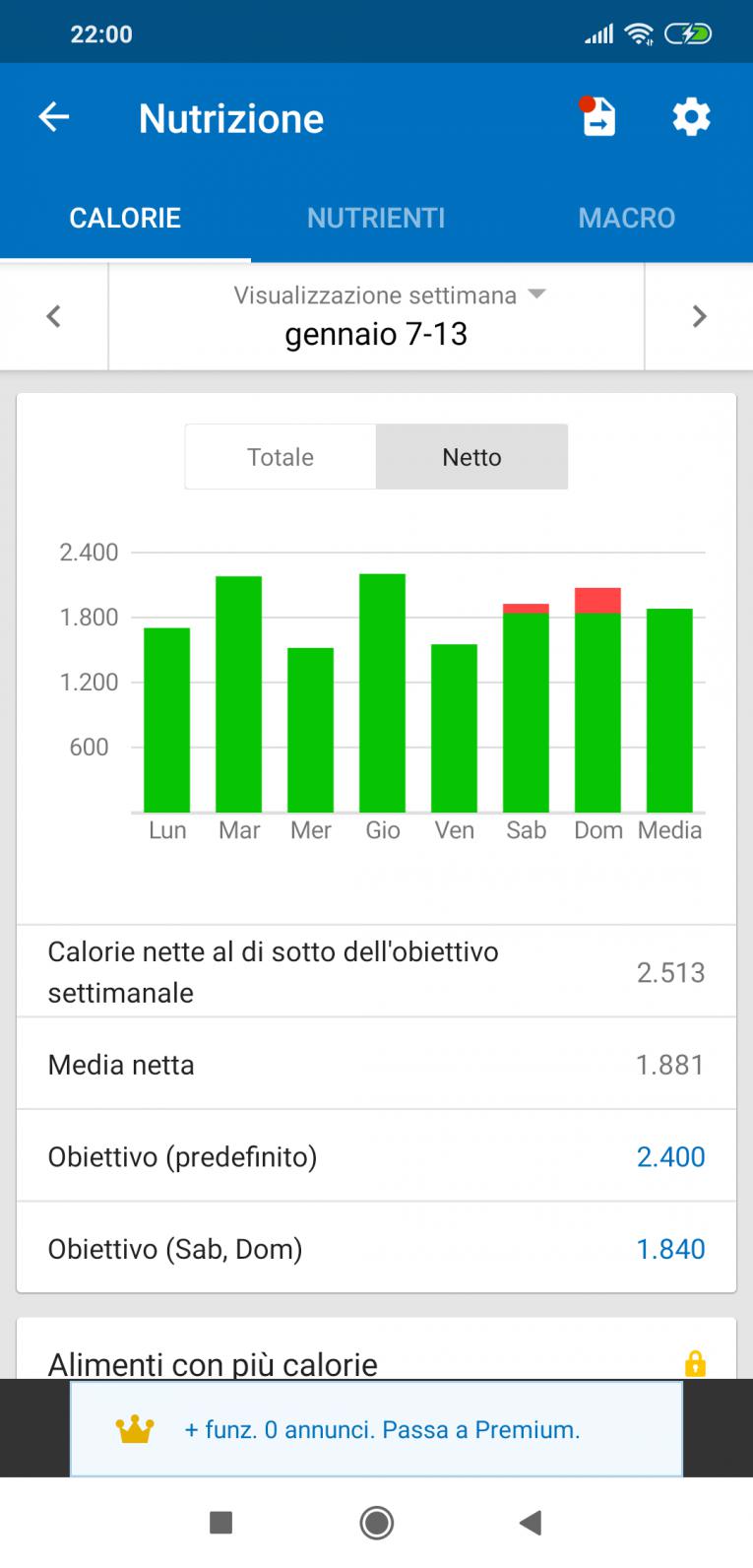Select the CALORIE tab
Viewport: 753px width, 1568px height.
[x=125, y=218]
